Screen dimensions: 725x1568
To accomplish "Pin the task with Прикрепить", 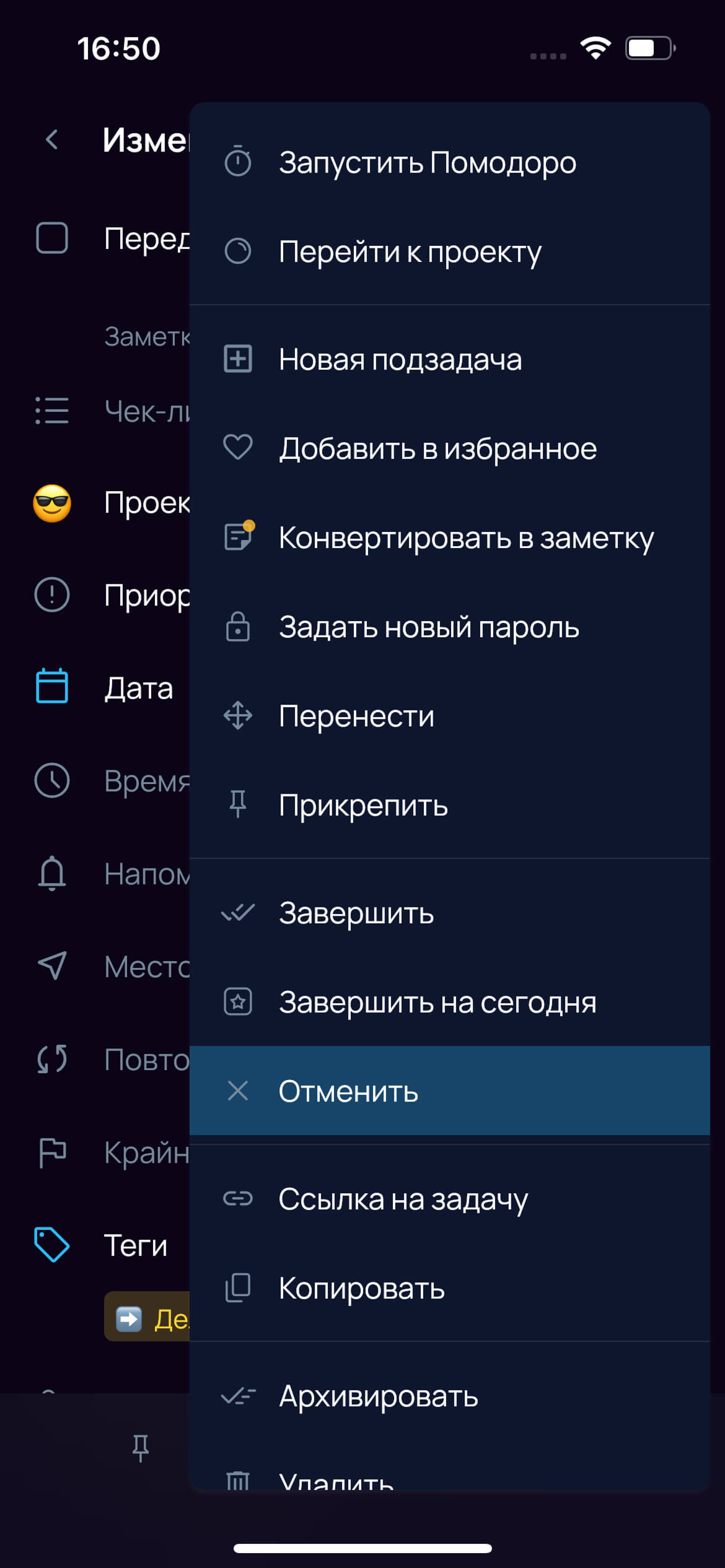I will [x=449, y=805].
